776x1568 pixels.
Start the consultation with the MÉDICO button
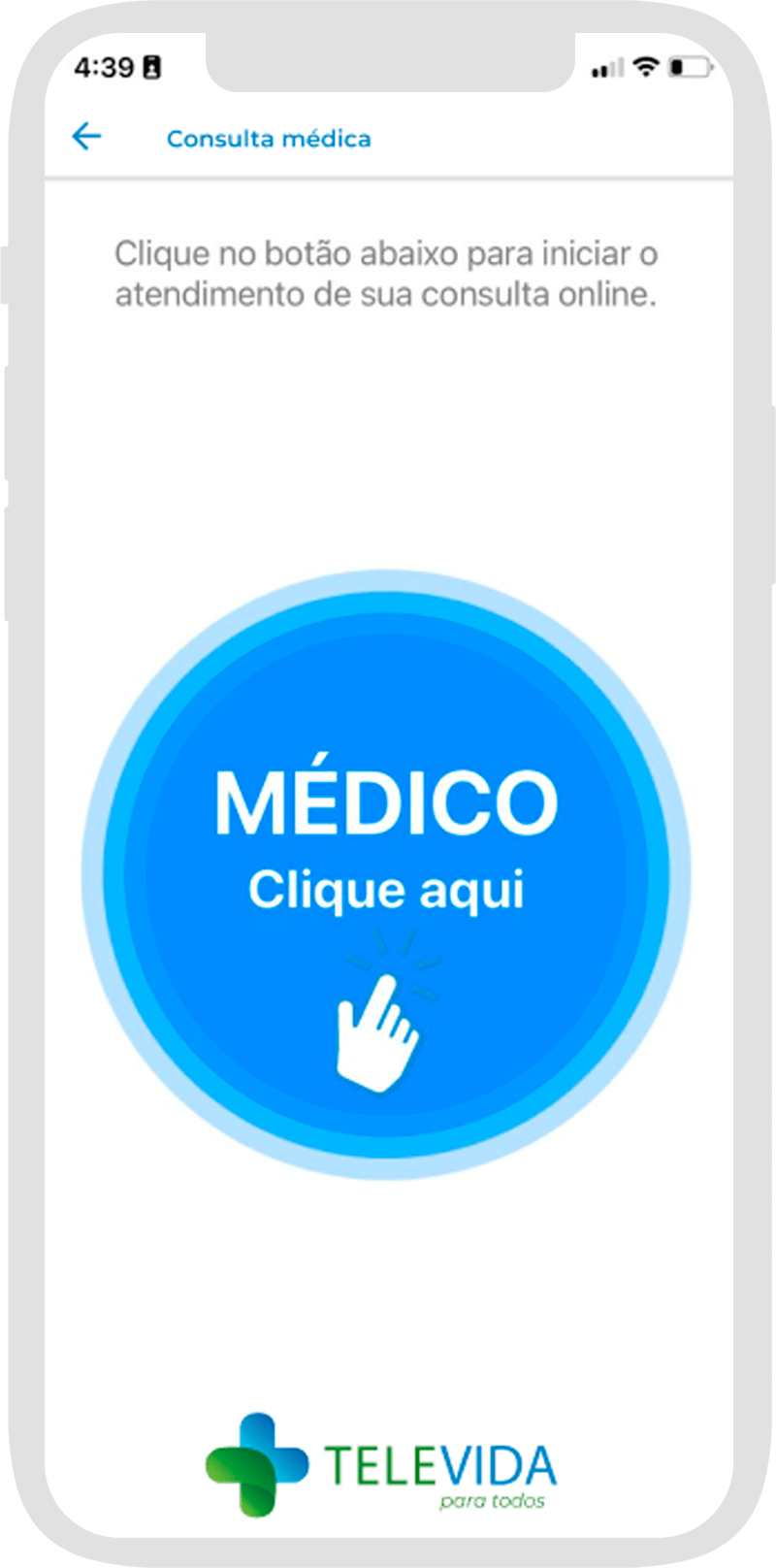pyautogui.click(x=386, y=875)
